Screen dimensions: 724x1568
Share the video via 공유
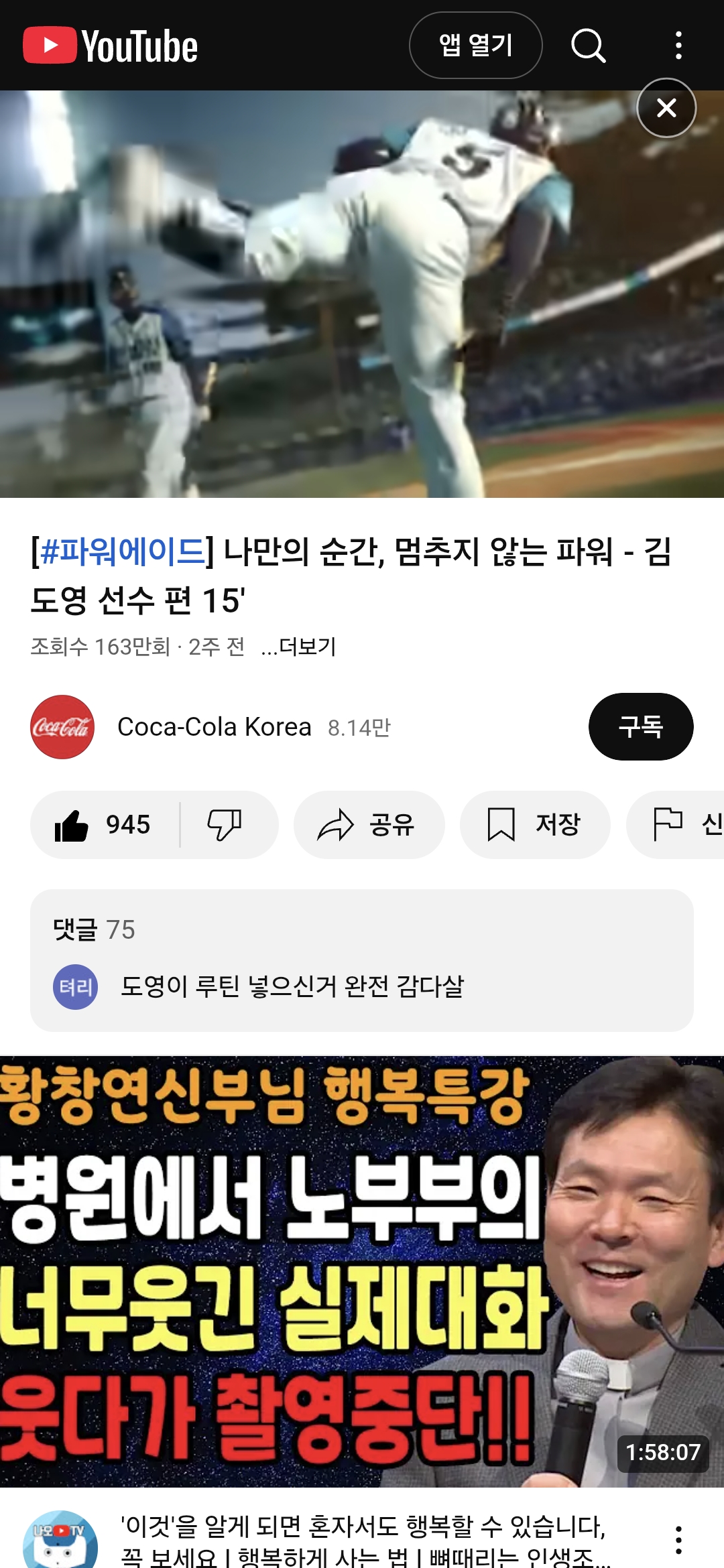point(369,825)
